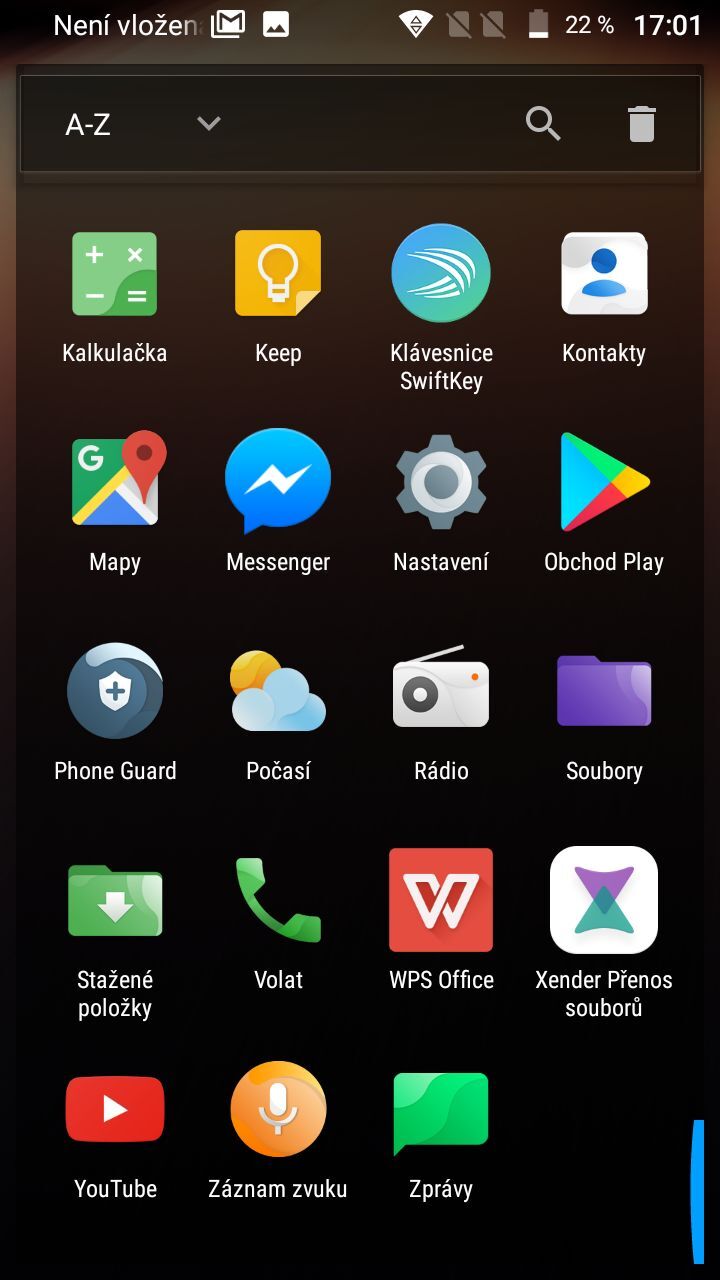Open Stažené položky downloads folder
This screenshot has height=1280, width=720.
115,899
